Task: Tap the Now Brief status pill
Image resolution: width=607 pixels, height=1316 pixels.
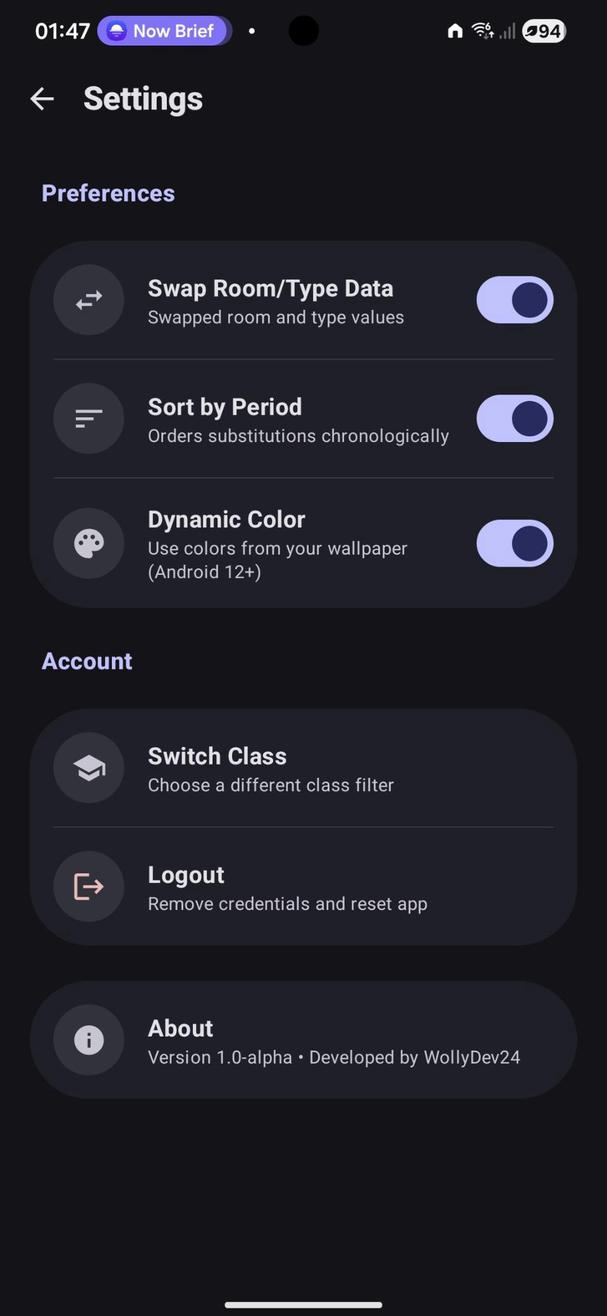Action: [x=164, y=31]
